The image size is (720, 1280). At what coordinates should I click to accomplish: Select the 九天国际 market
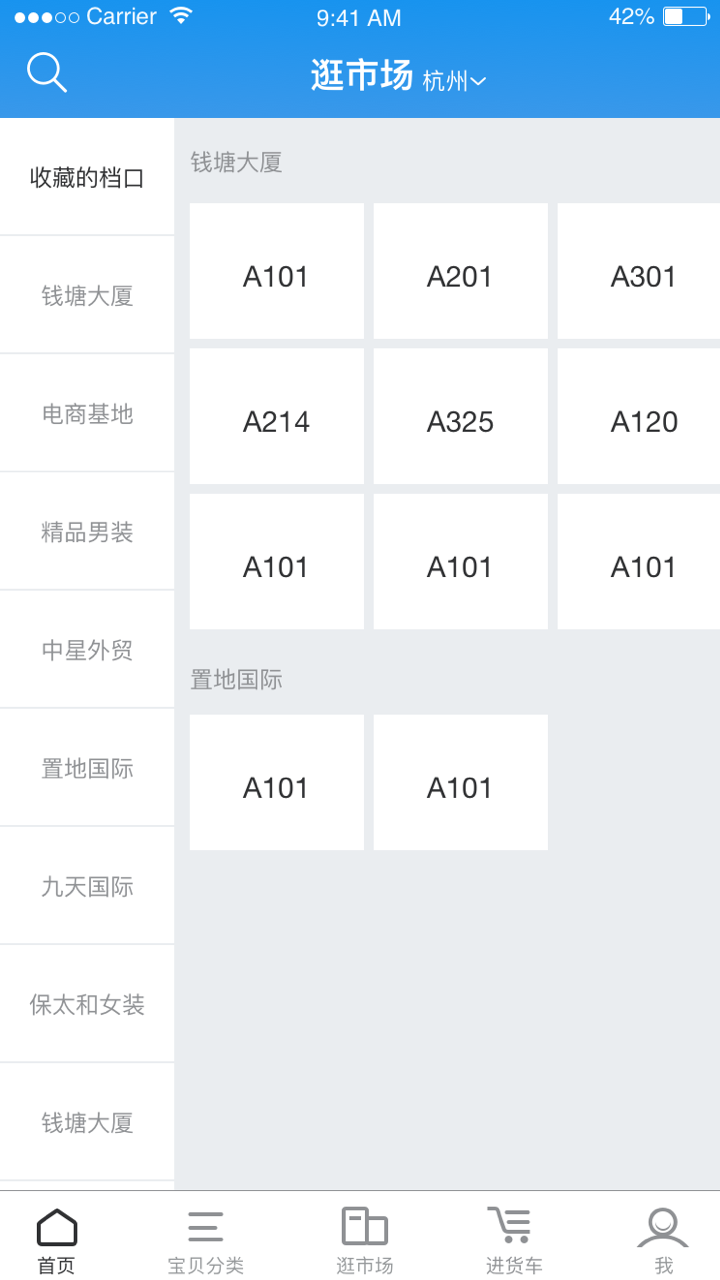coord(87,886)
